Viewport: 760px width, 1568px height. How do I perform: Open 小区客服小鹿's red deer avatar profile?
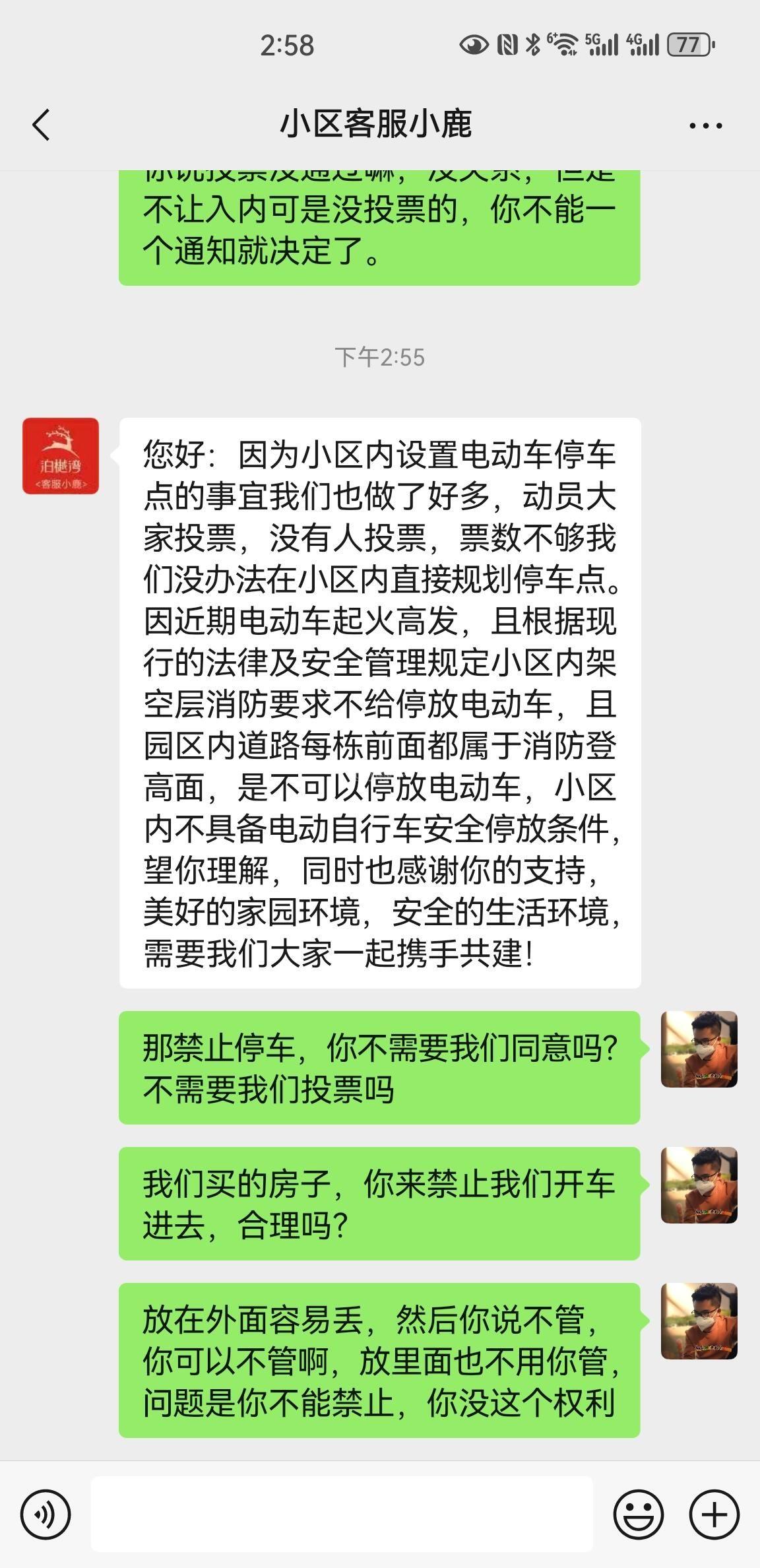pyautogui.click(x=61, y=456)
